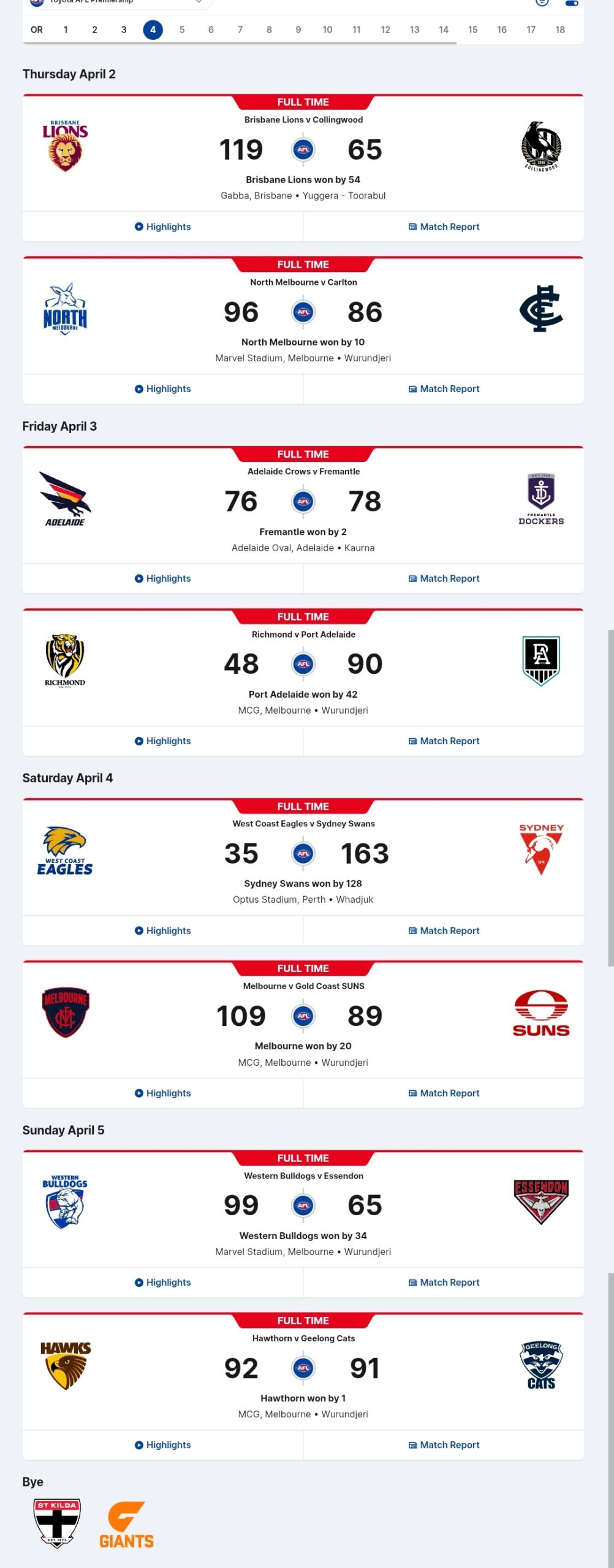The image size is (614, 1568).
Task: Select round 18
Action: [x=559, y=29]
